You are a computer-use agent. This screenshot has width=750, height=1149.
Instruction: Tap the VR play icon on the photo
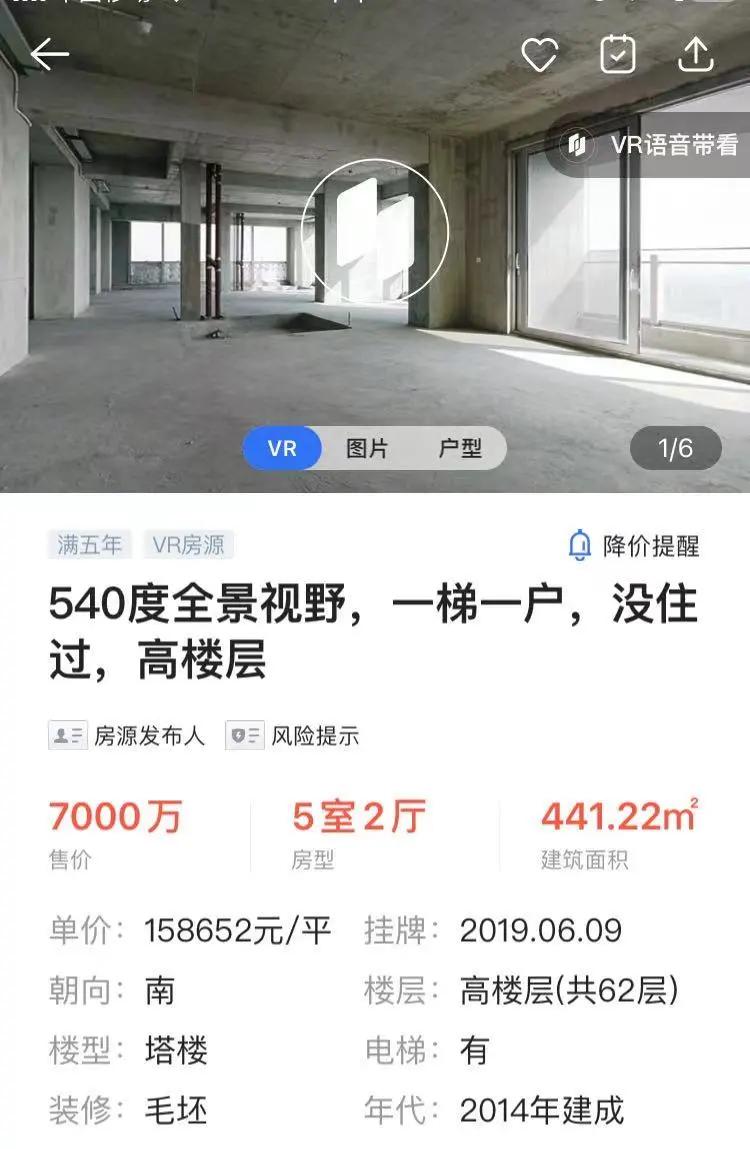click(x=375, y=232)
